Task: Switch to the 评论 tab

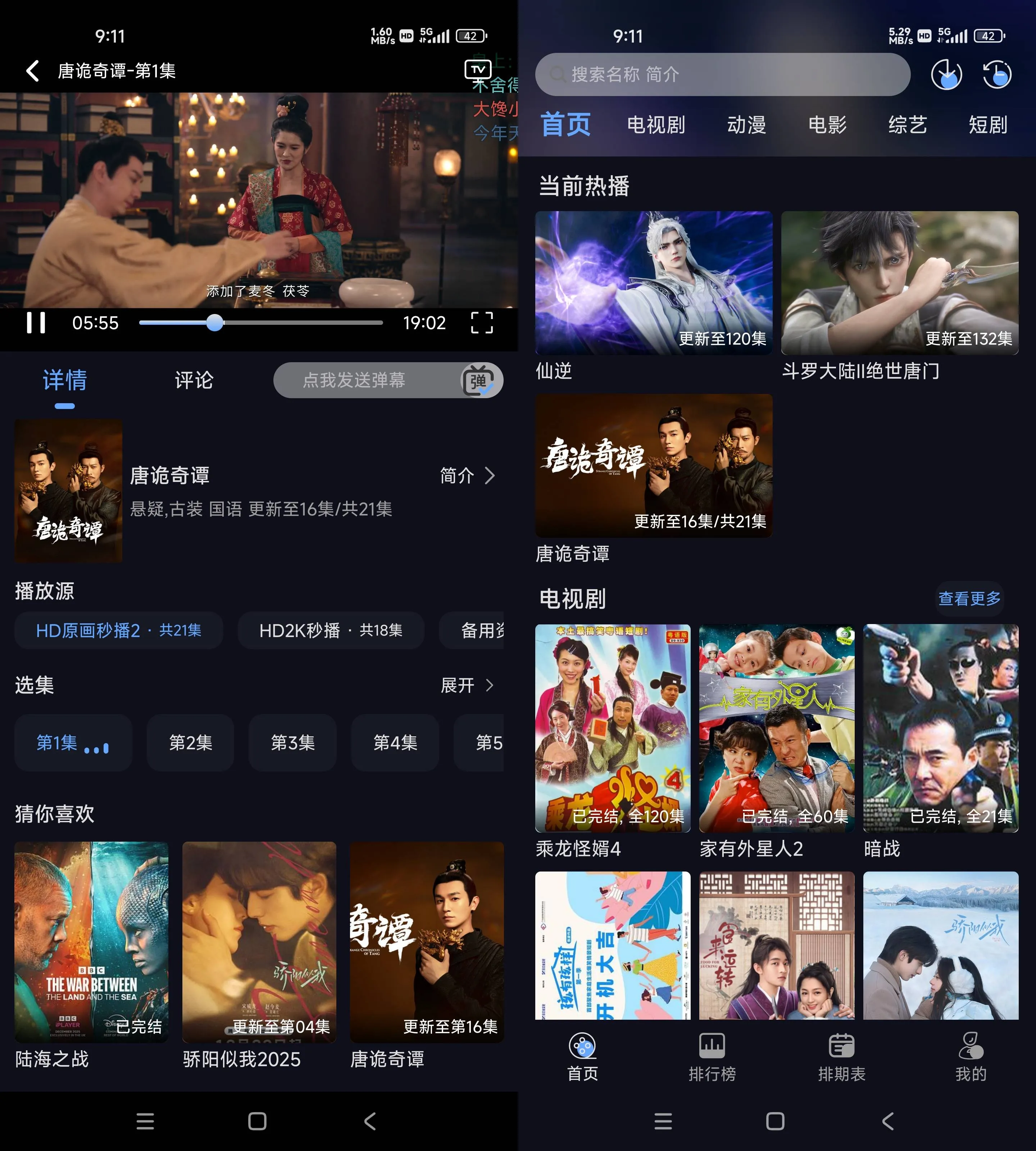Action: (x=194, y=380)
